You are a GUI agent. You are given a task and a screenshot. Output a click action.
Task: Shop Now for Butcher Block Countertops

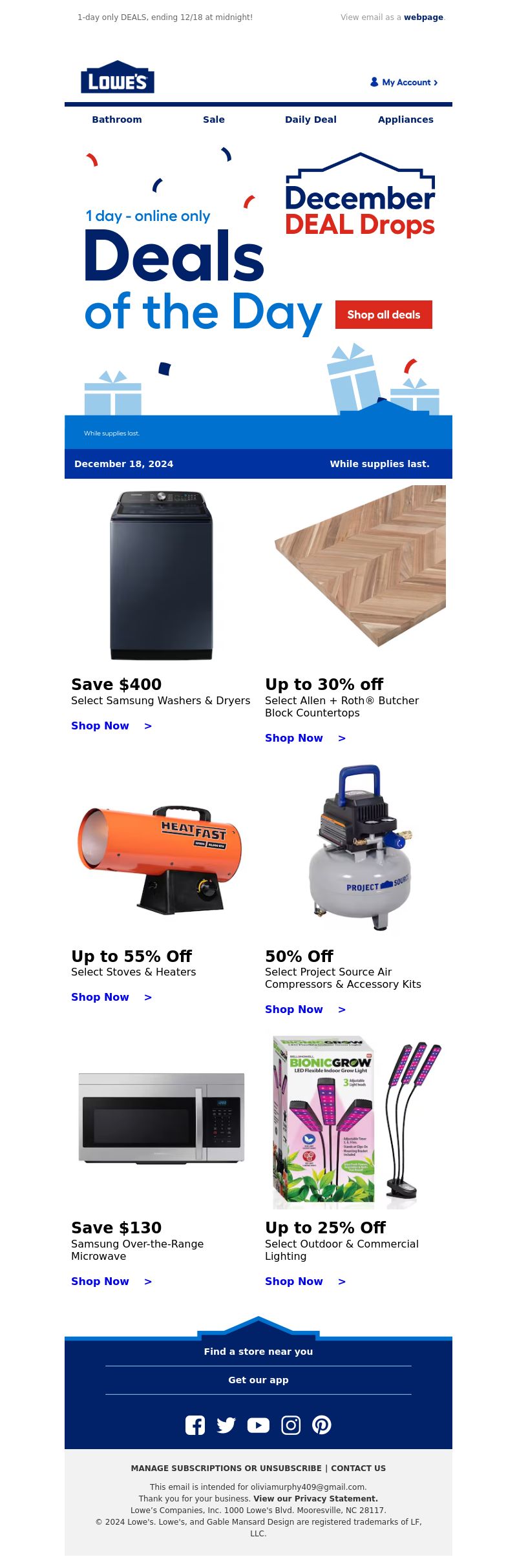tap(305, 738)
